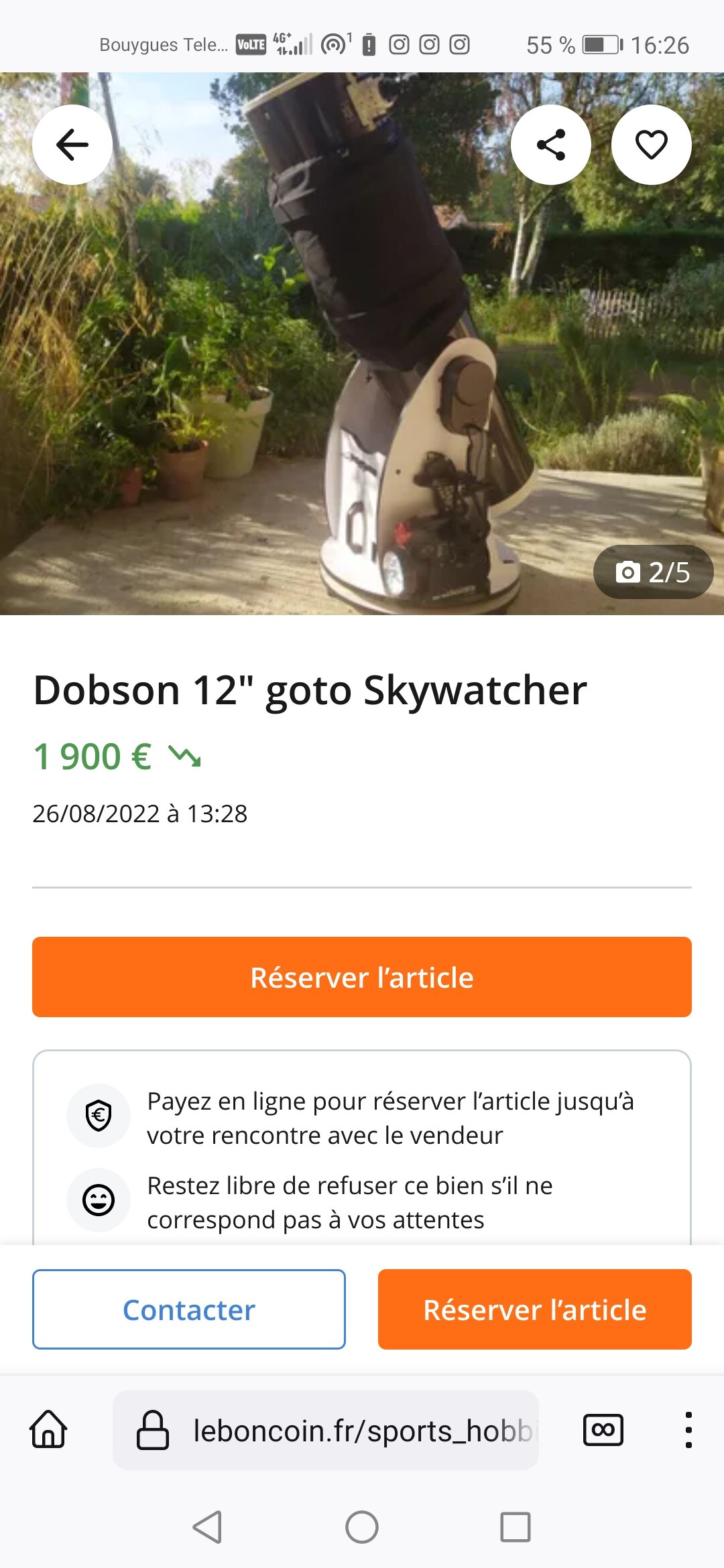Share this Dobson telescope listing

(x=550, y=145)
